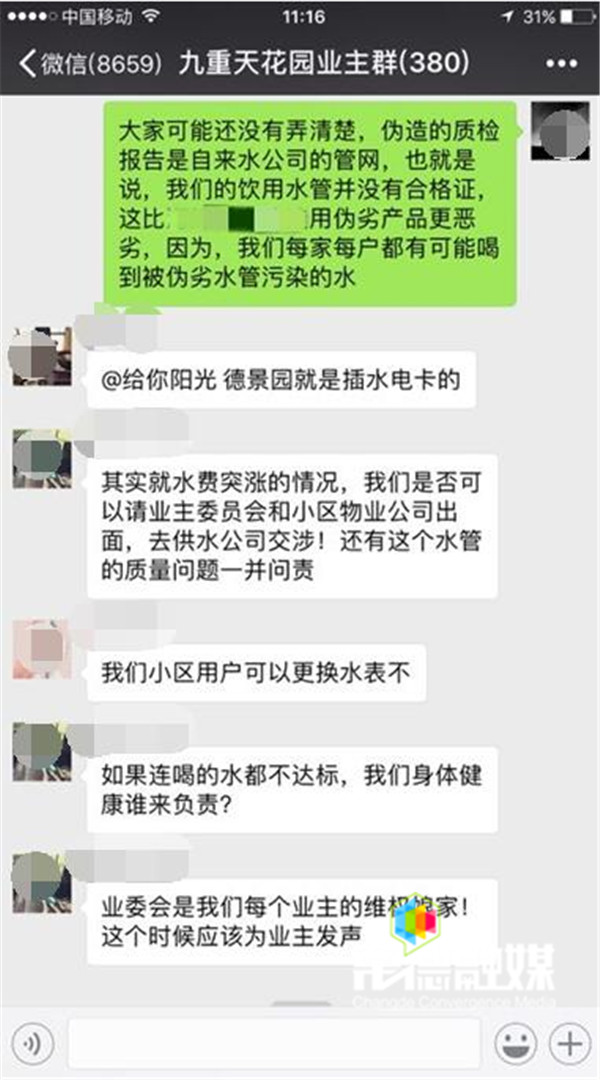Switch to voice message input
The width and height of the screenshot is (600, 1080).
click(34, 1046)
